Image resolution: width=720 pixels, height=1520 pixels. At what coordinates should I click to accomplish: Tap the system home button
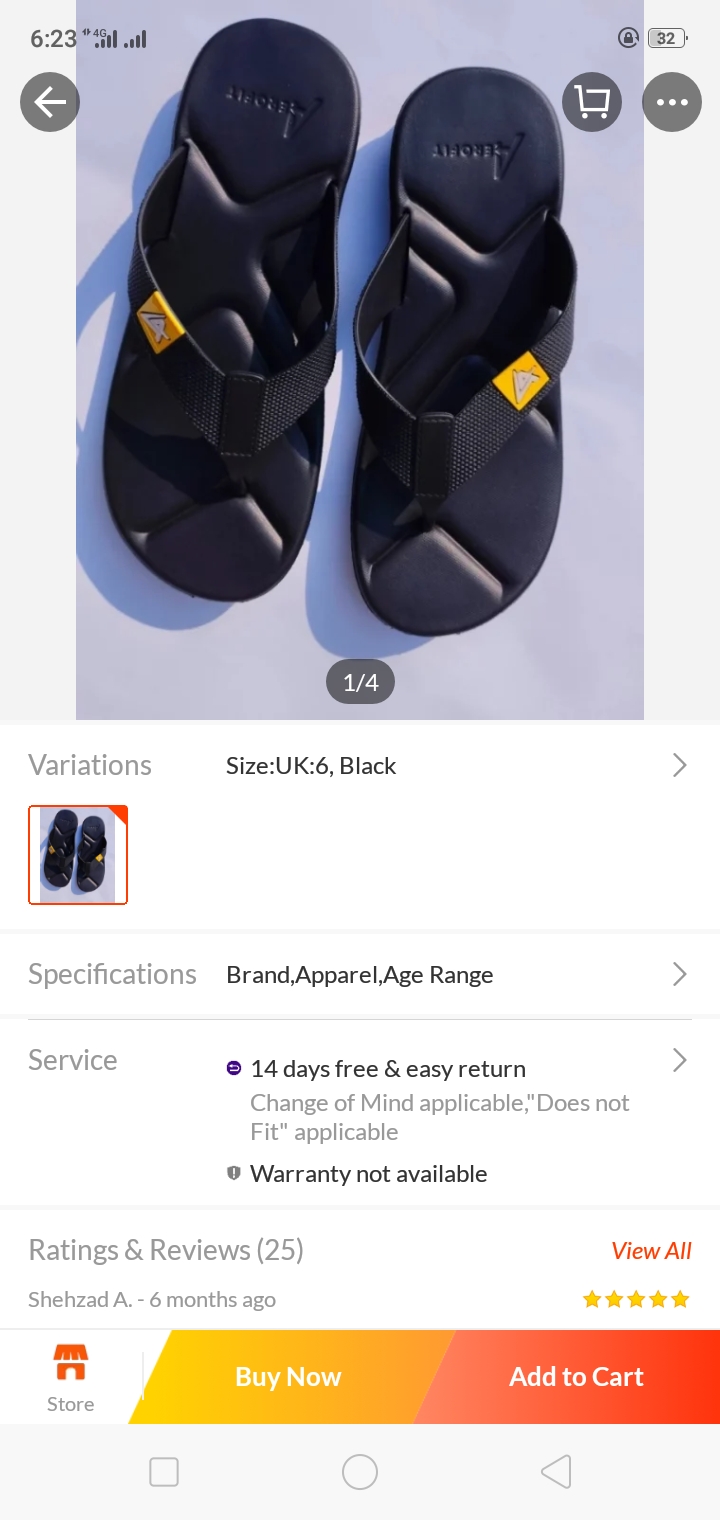(360, 1472)
